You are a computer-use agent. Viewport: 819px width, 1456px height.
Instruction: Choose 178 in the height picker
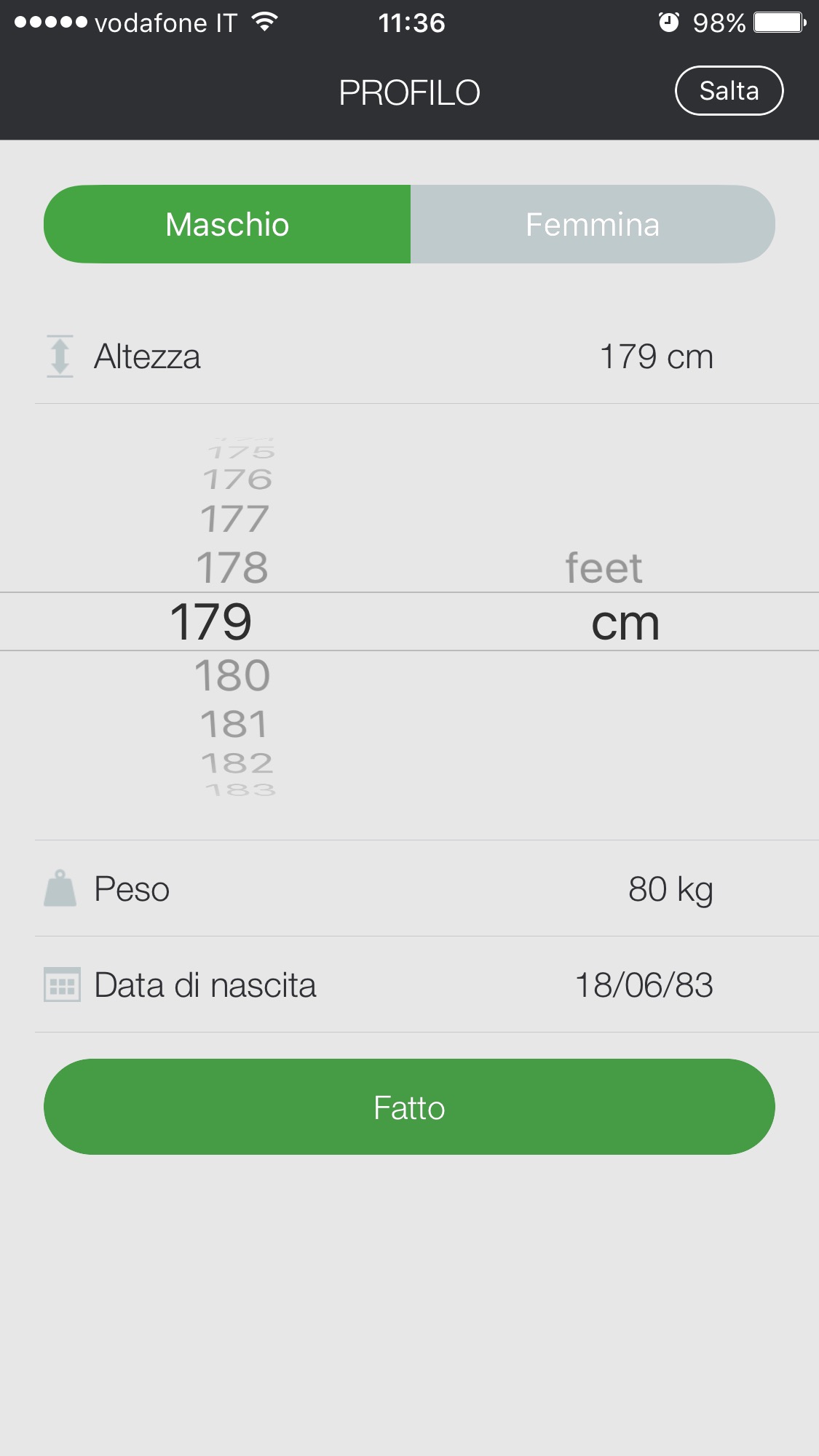click(232, 568)
